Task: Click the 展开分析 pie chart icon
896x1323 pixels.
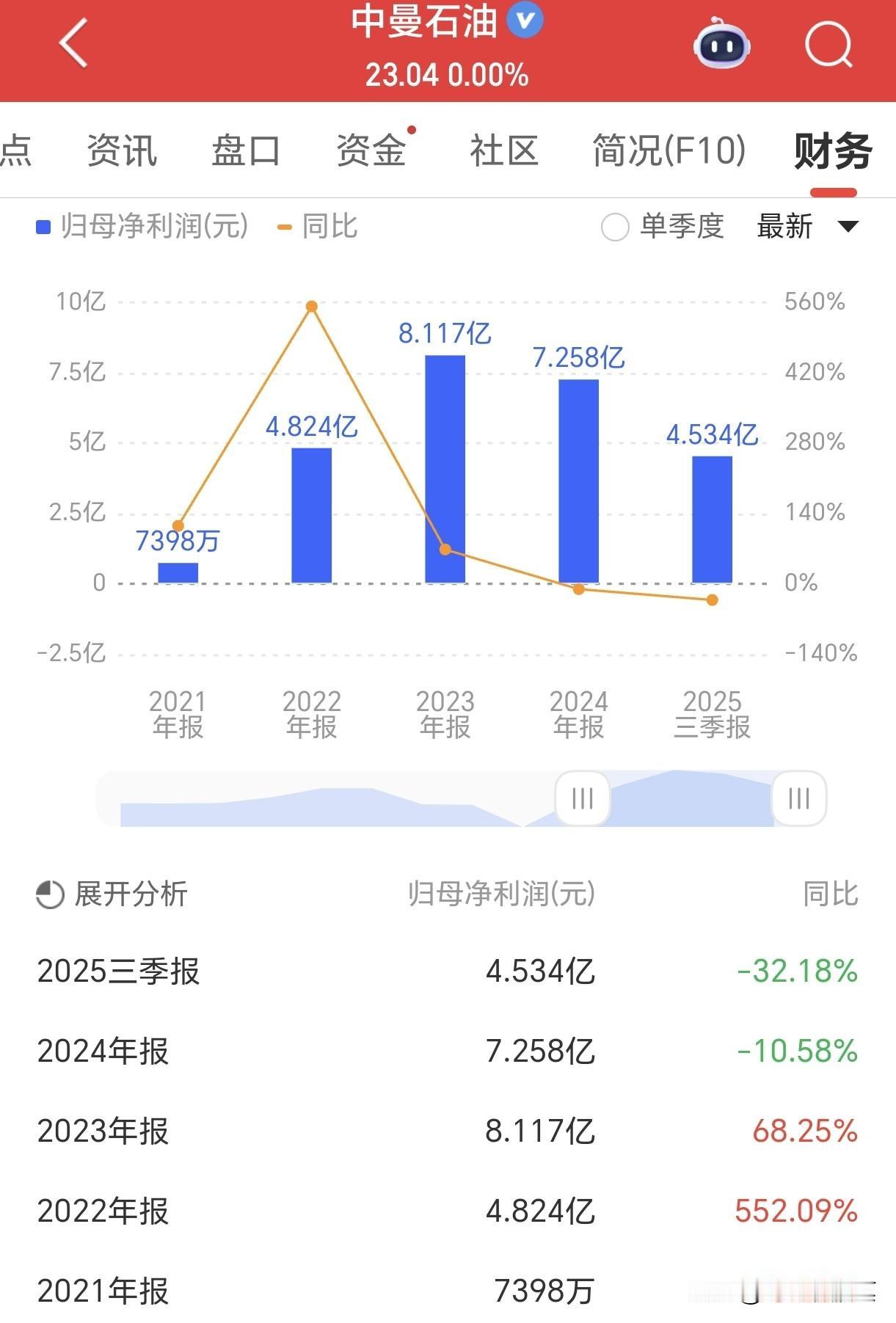Action: tap(48, 895)
